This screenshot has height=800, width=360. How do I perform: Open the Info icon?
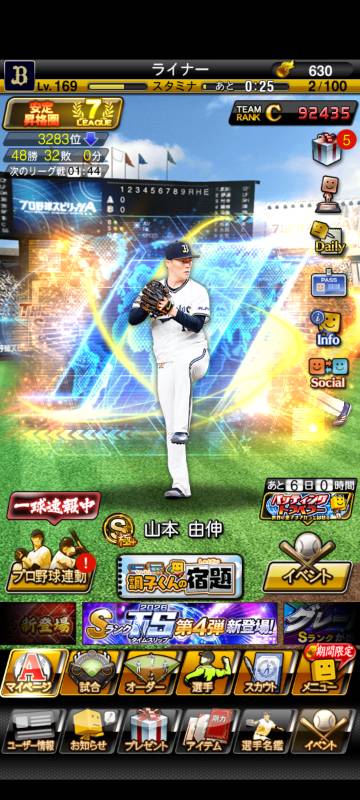click(x=329, y=329)
